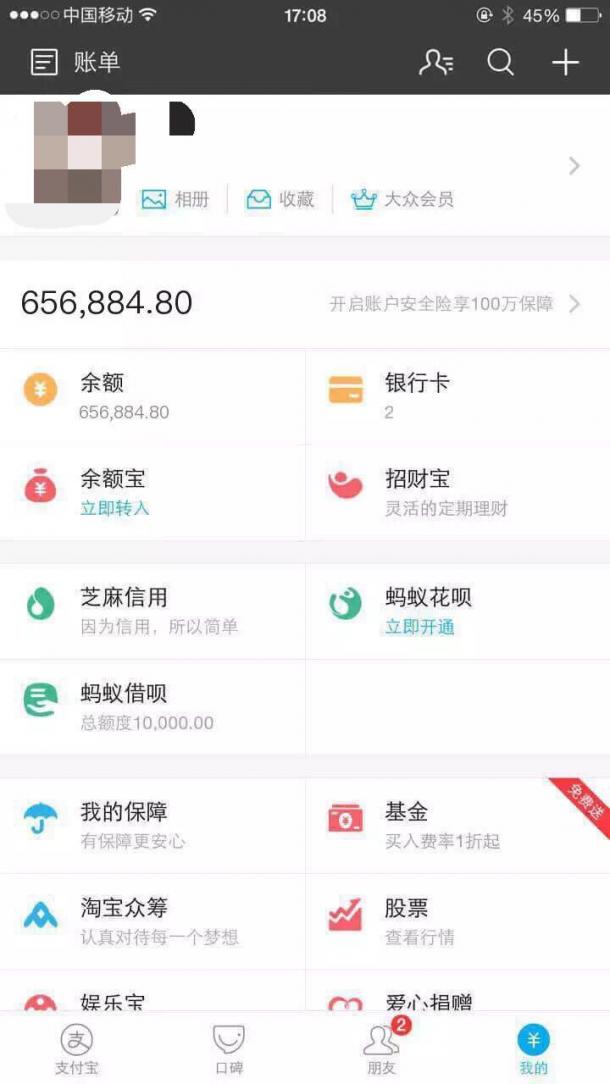Open 相册 album
This screenshot has width=610, height=1084.
pos(175,199)
